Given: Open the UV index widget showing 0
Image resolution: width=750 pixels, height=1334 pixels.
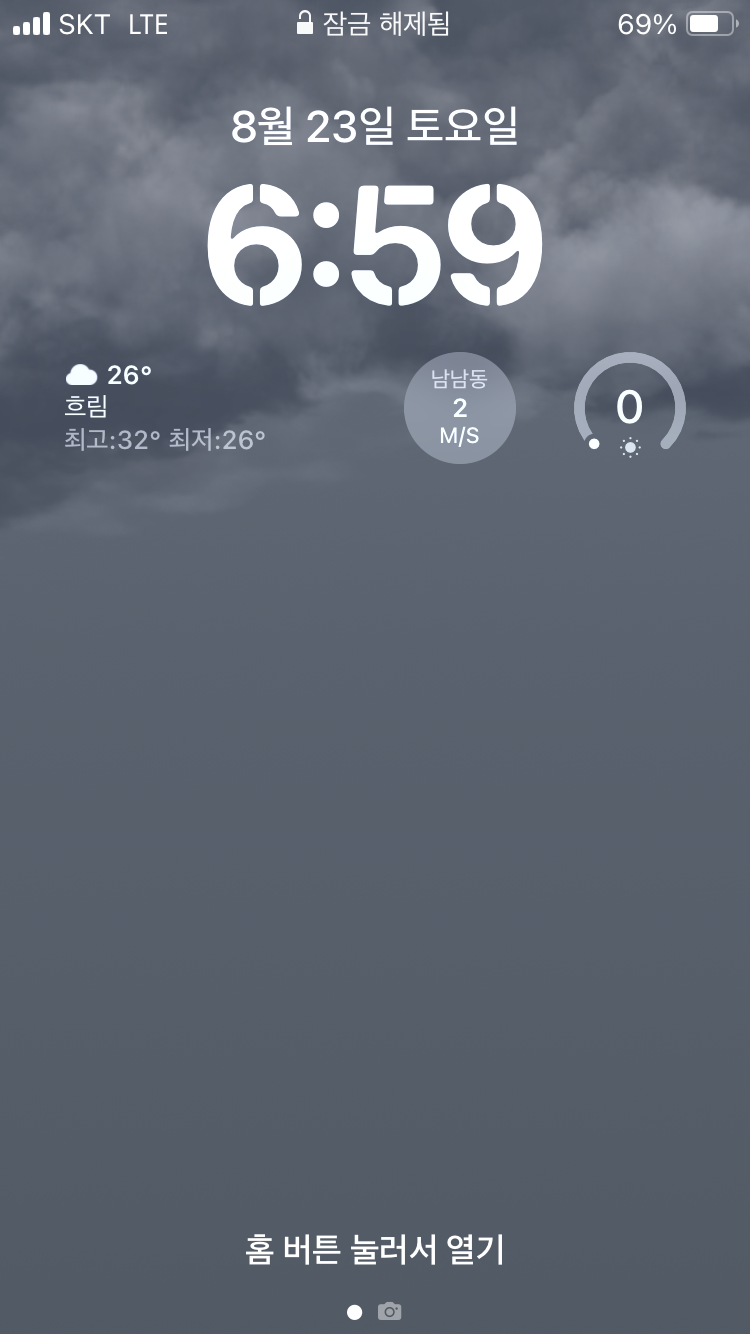Looking at the screenshot, I should click(629, 407).
